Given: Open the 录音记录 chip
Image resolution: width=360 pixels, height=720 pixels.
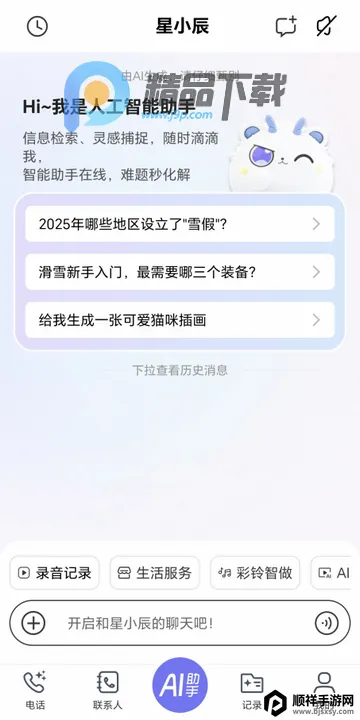Looking at the screenshot, I should click(54, 573).
